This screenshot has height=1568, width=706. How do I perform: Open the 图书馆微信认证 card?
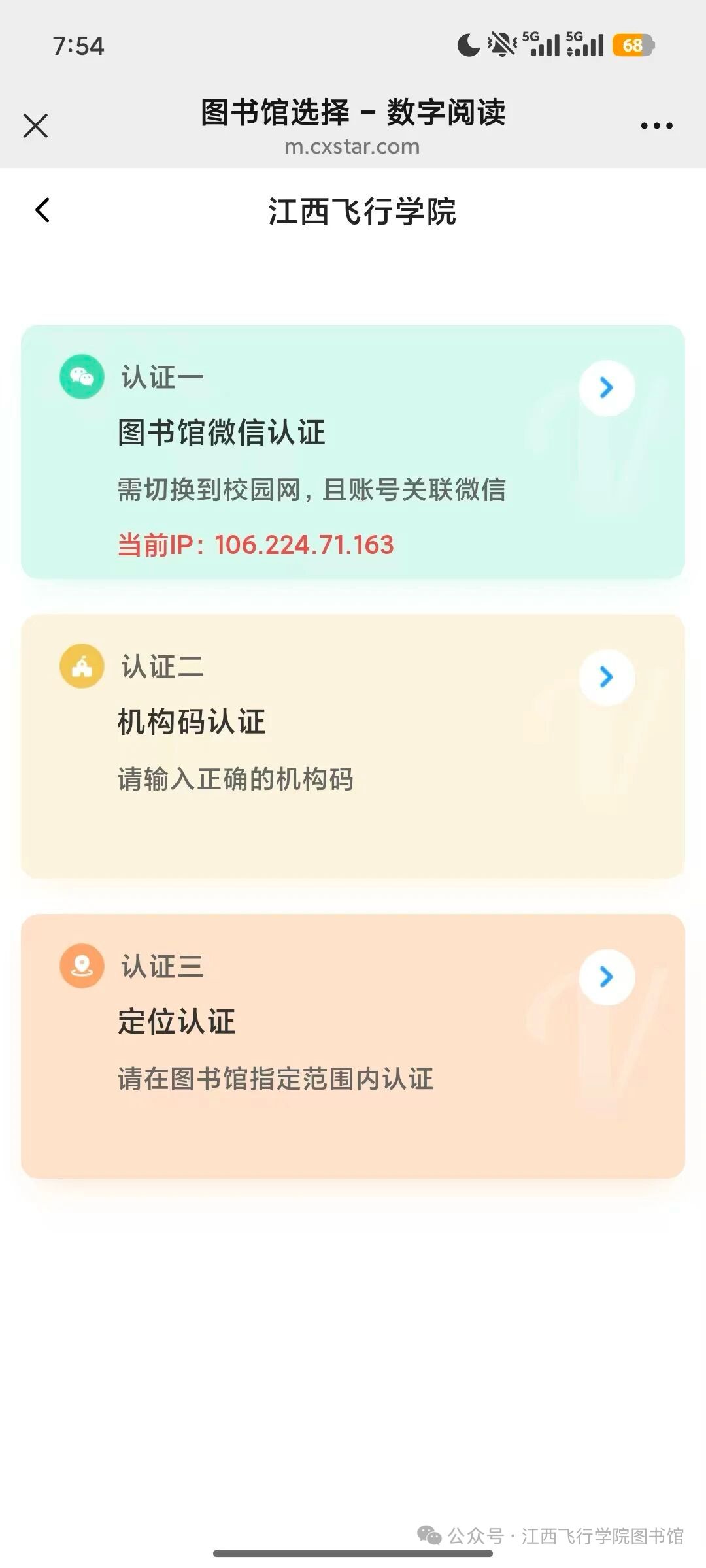click(x=353, y=451)
